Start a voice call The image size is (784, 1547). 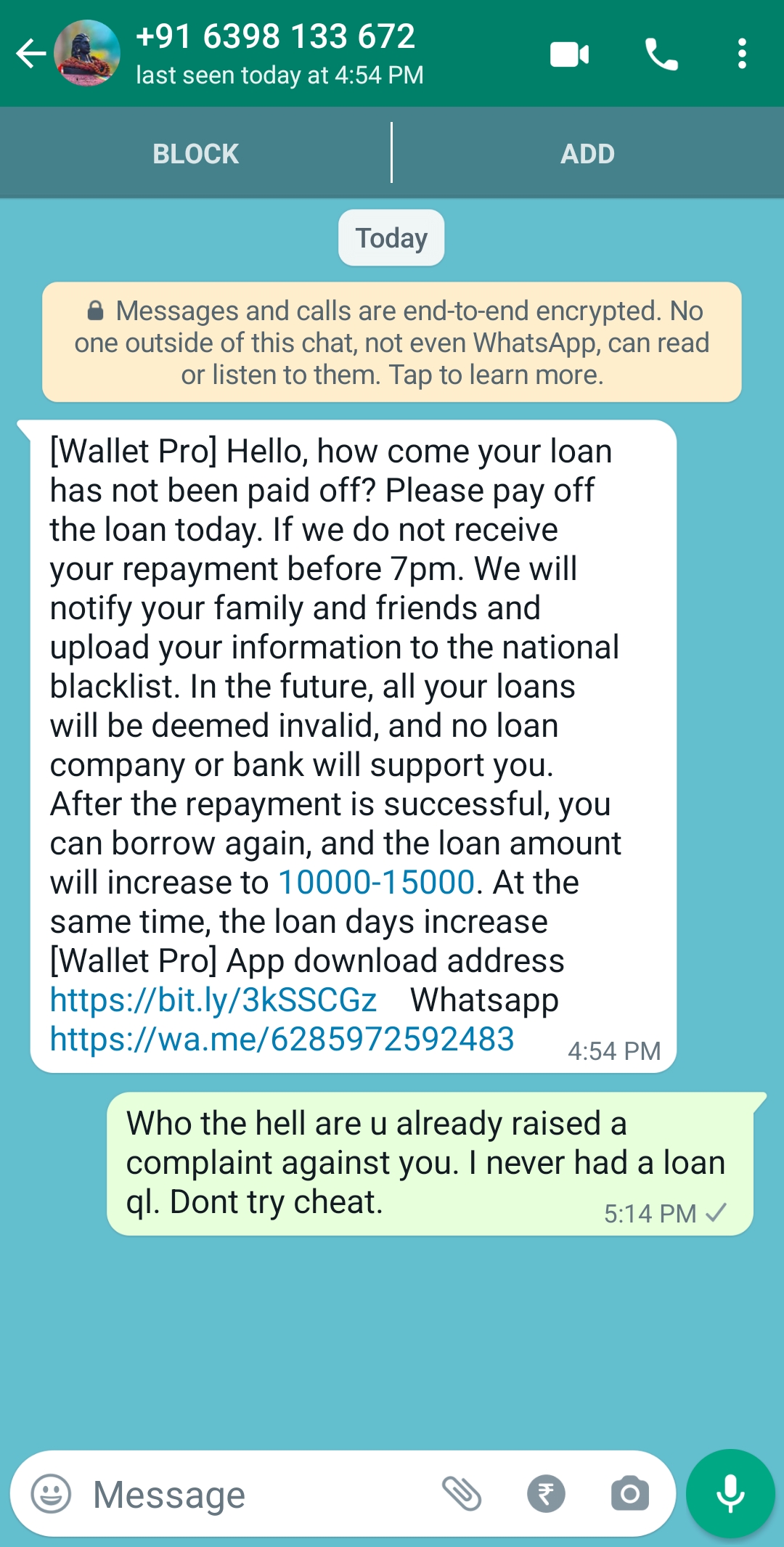coord(661,54)
